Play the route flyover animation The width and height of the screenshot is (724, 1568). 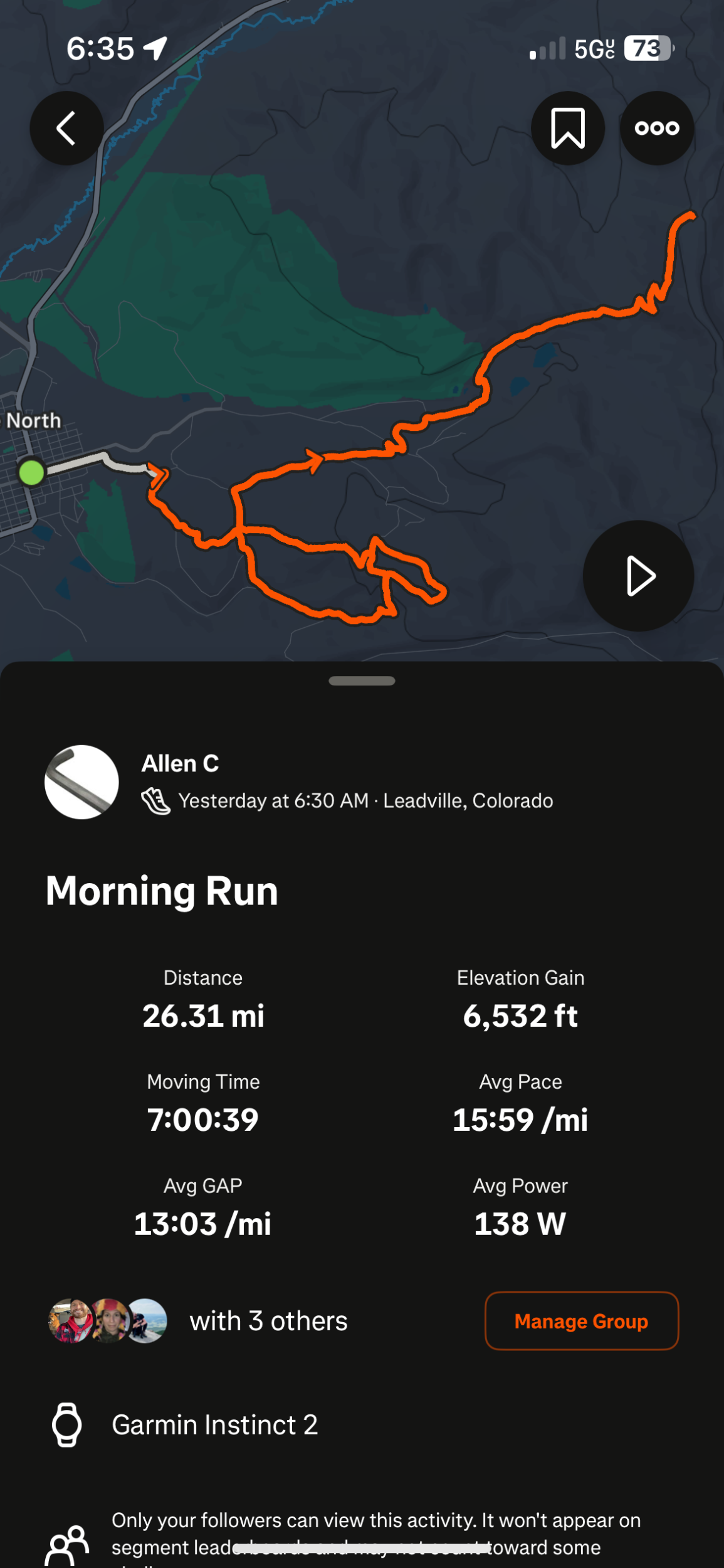pos(638,576)
